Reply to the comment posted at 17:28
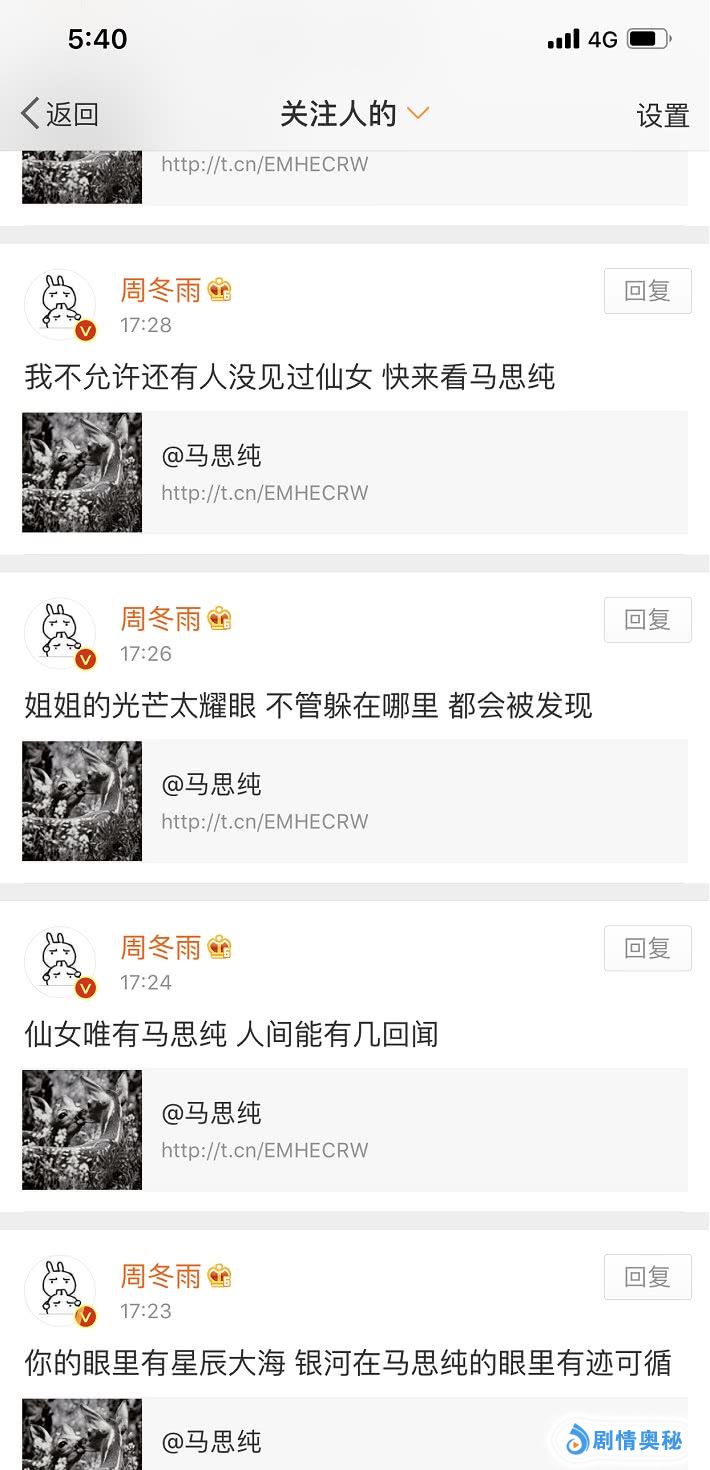The image size is (710, 1470). pyautogui.click(x=647, y=291)
